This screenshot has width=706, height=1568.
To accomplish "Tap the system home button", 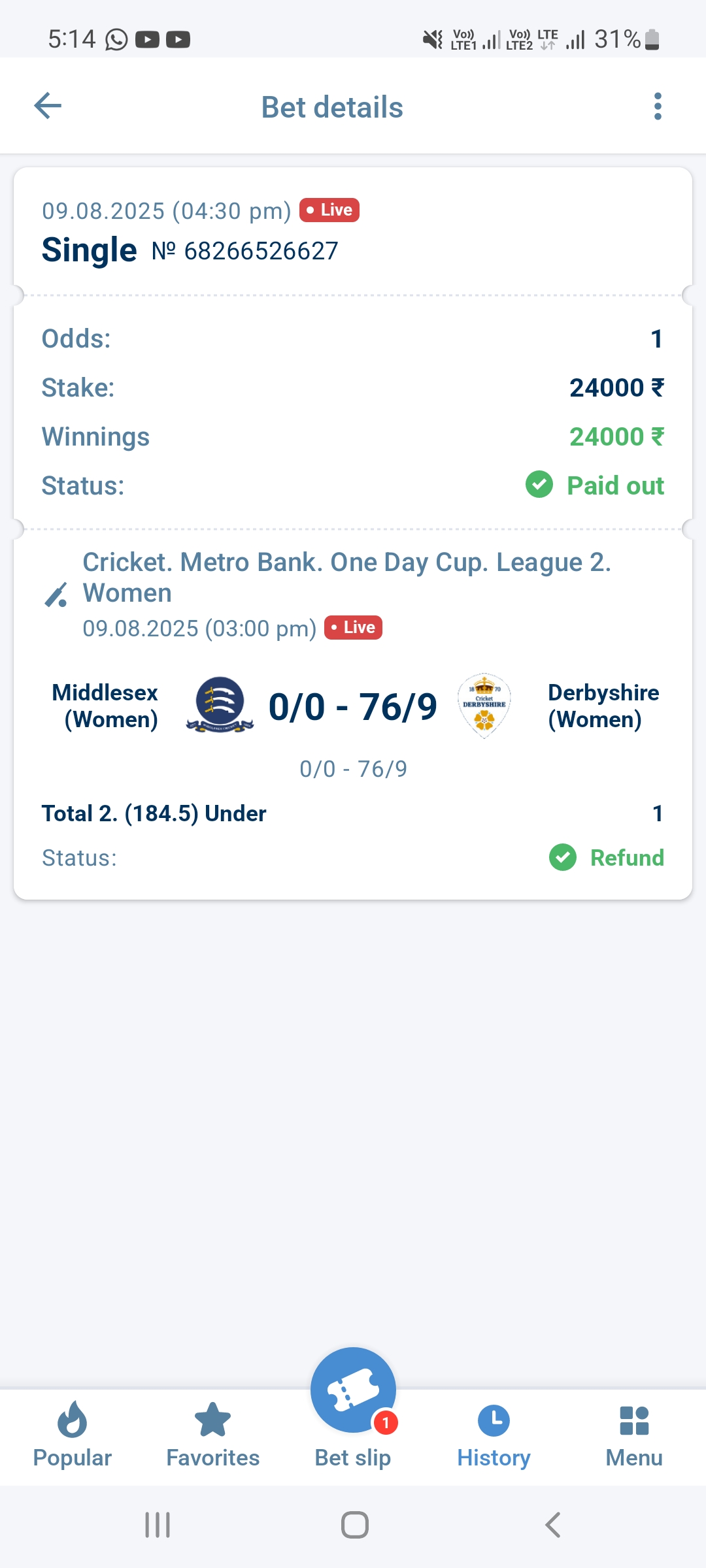I will (x=355, y=1525).
